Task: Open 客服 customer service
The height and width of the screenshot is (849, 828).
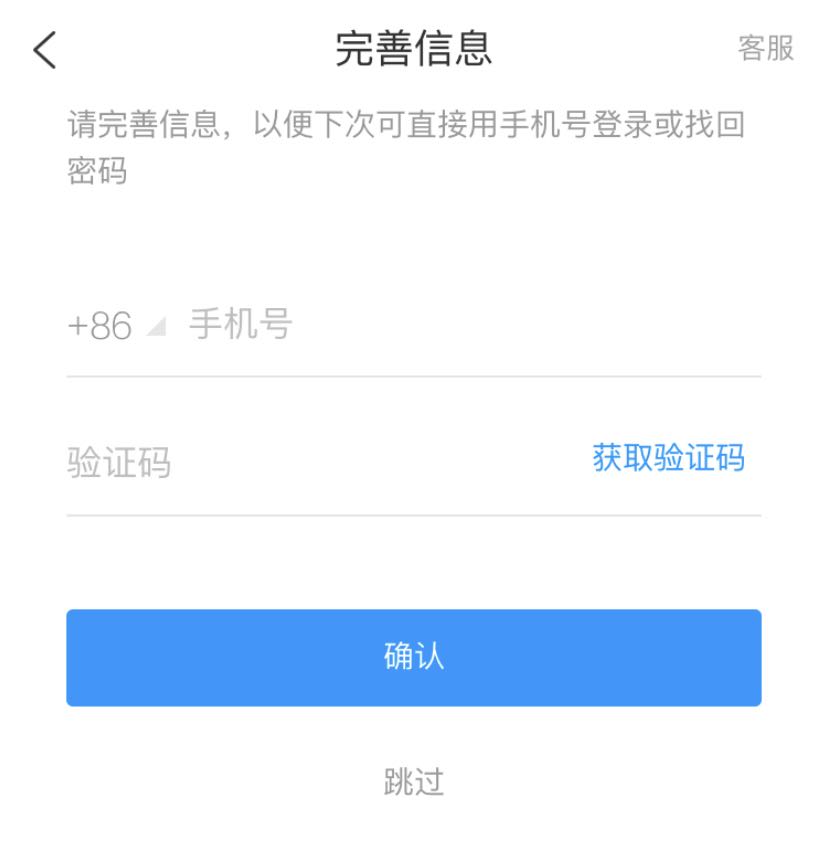Action: (765, 48)
